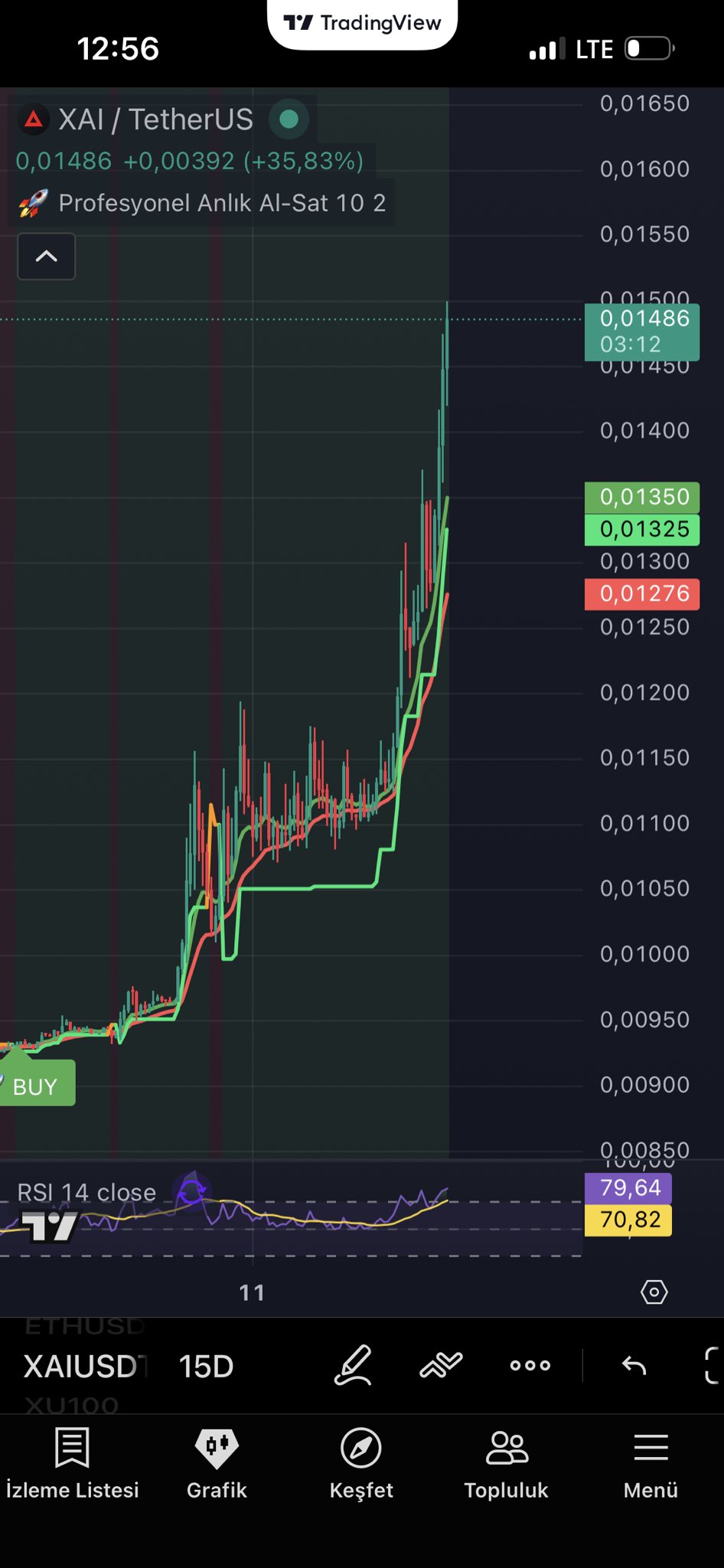Screen dimensions: 724x1568
Task: Undo the last chart action
Action: click(x=634, y=1365)
